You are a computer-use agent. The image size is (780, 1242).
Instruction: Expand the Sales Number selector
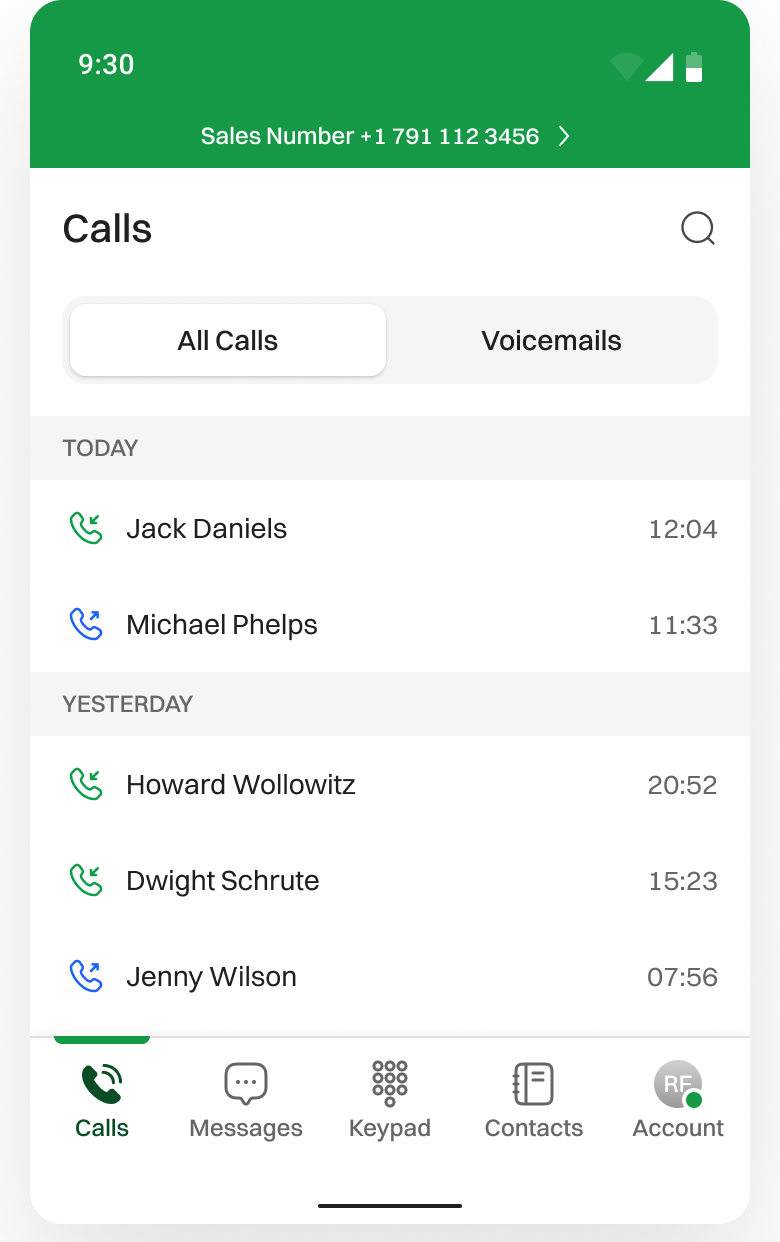click(386, 136)
